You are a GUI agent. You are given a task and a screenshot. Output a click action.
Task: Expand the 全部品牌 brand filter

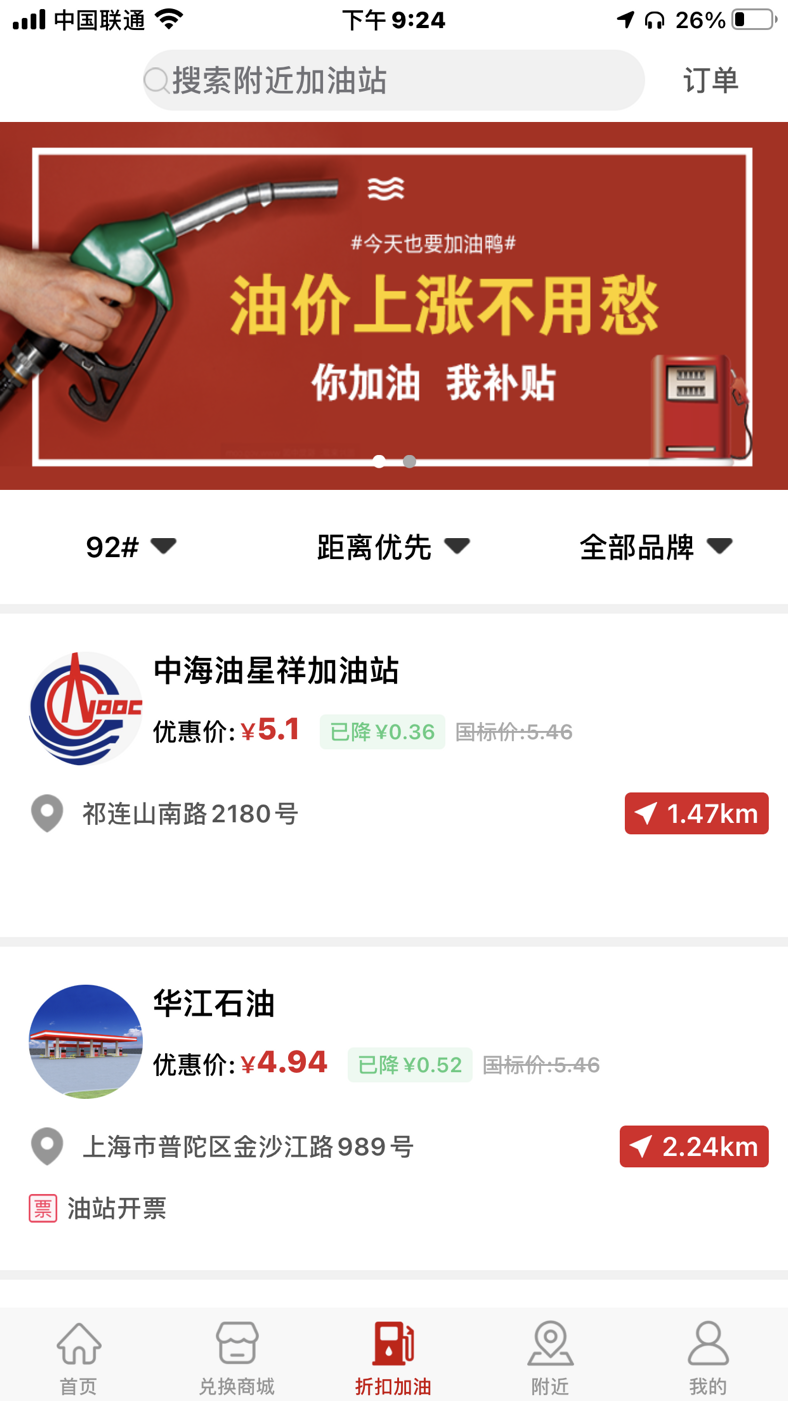(x=656, y=547)
